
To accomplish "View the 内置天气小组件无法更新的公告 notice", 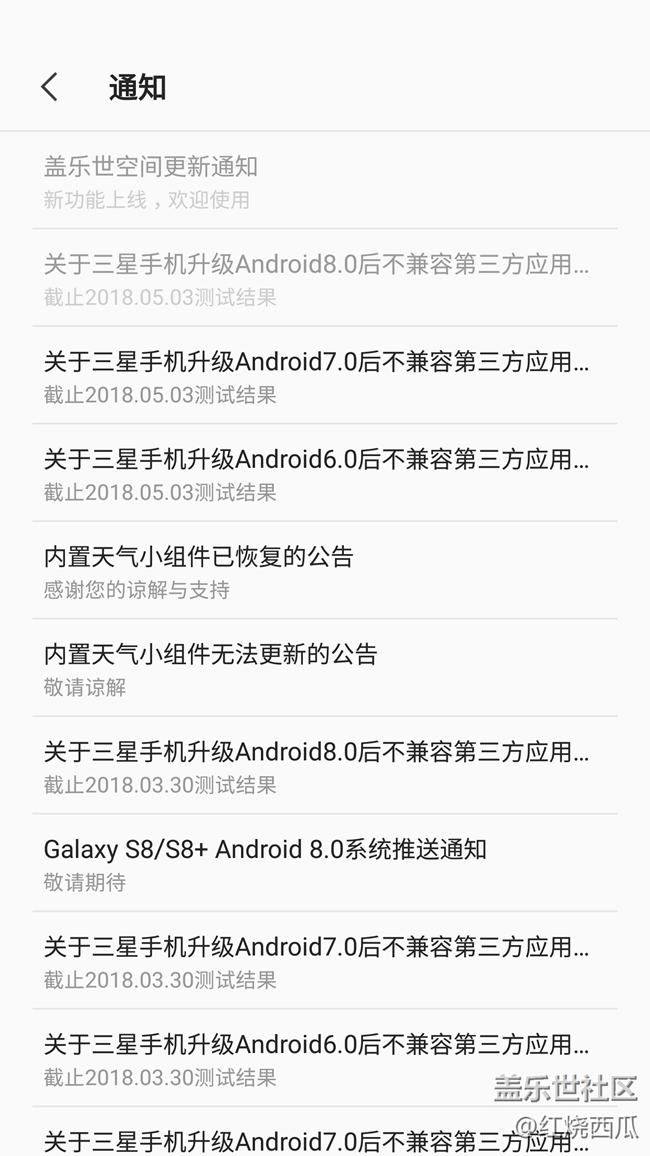I will click(x=324, y=669).
